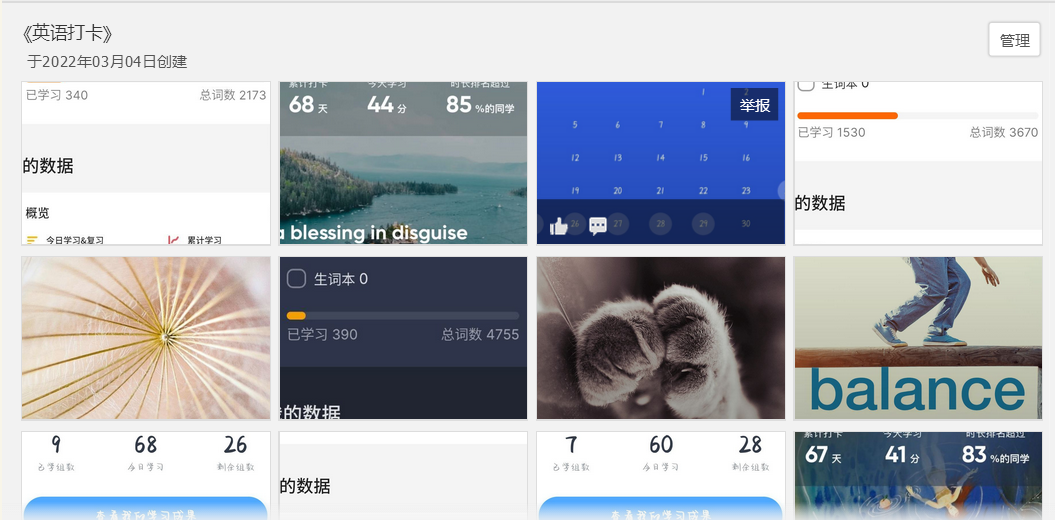Open the image showing 已学习 340

pos(146,163)
